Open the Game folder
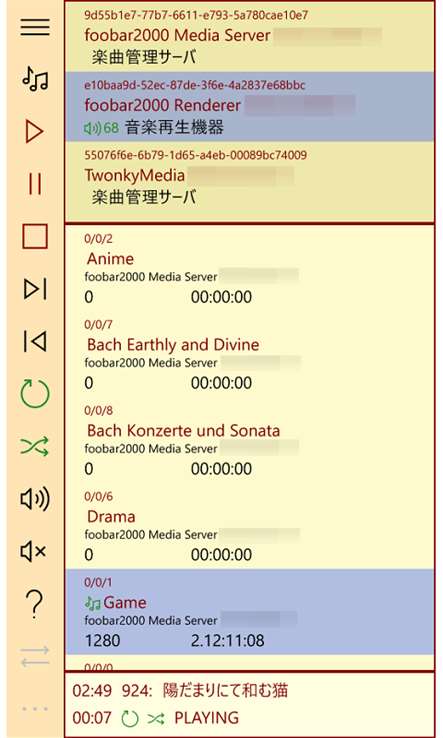This screenshot has width=443, height=738. point(250,612)
